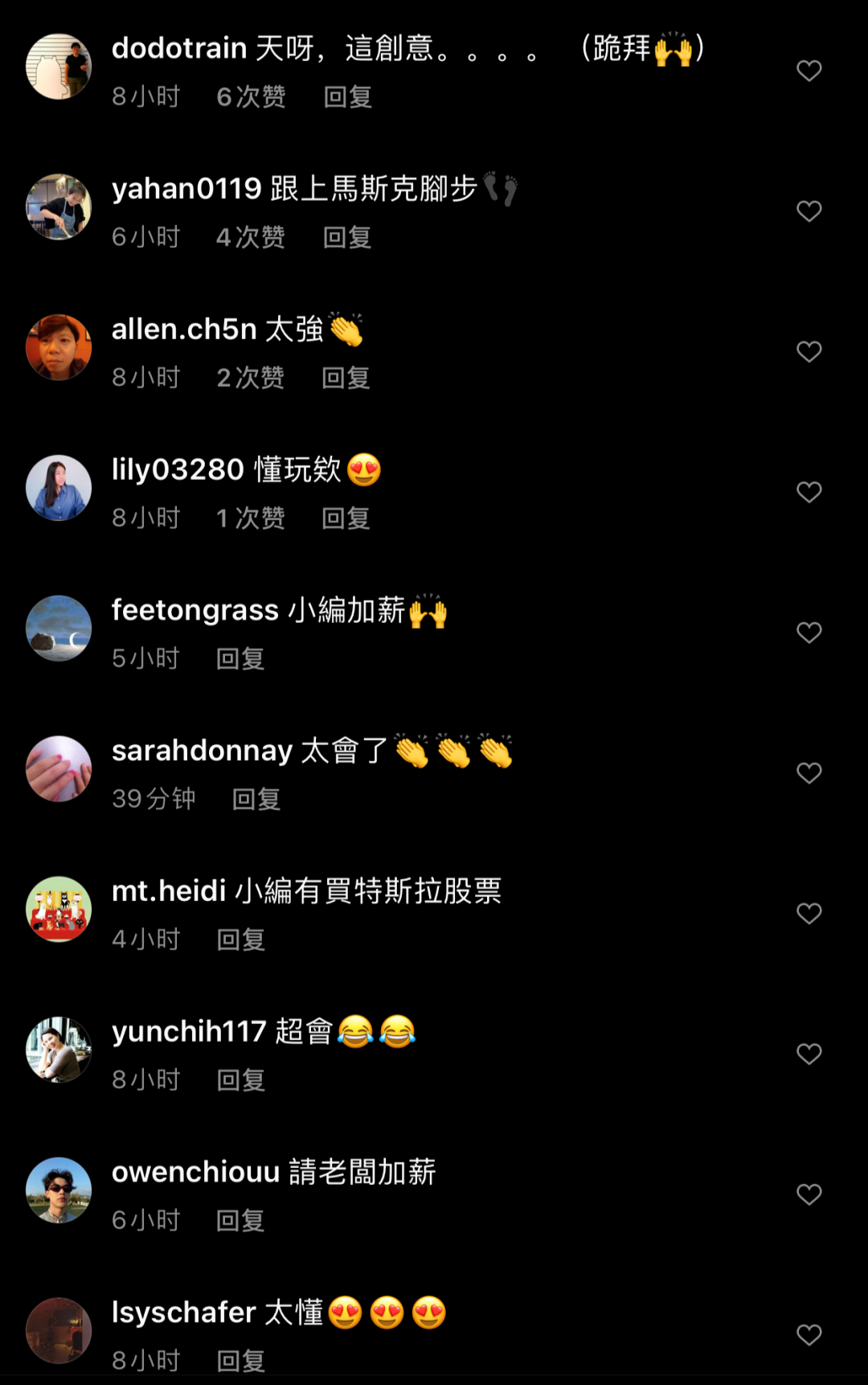868x1385 pixels.
Task: Reply to owenchiouu's comment
Action: [x=240, y=1221]
